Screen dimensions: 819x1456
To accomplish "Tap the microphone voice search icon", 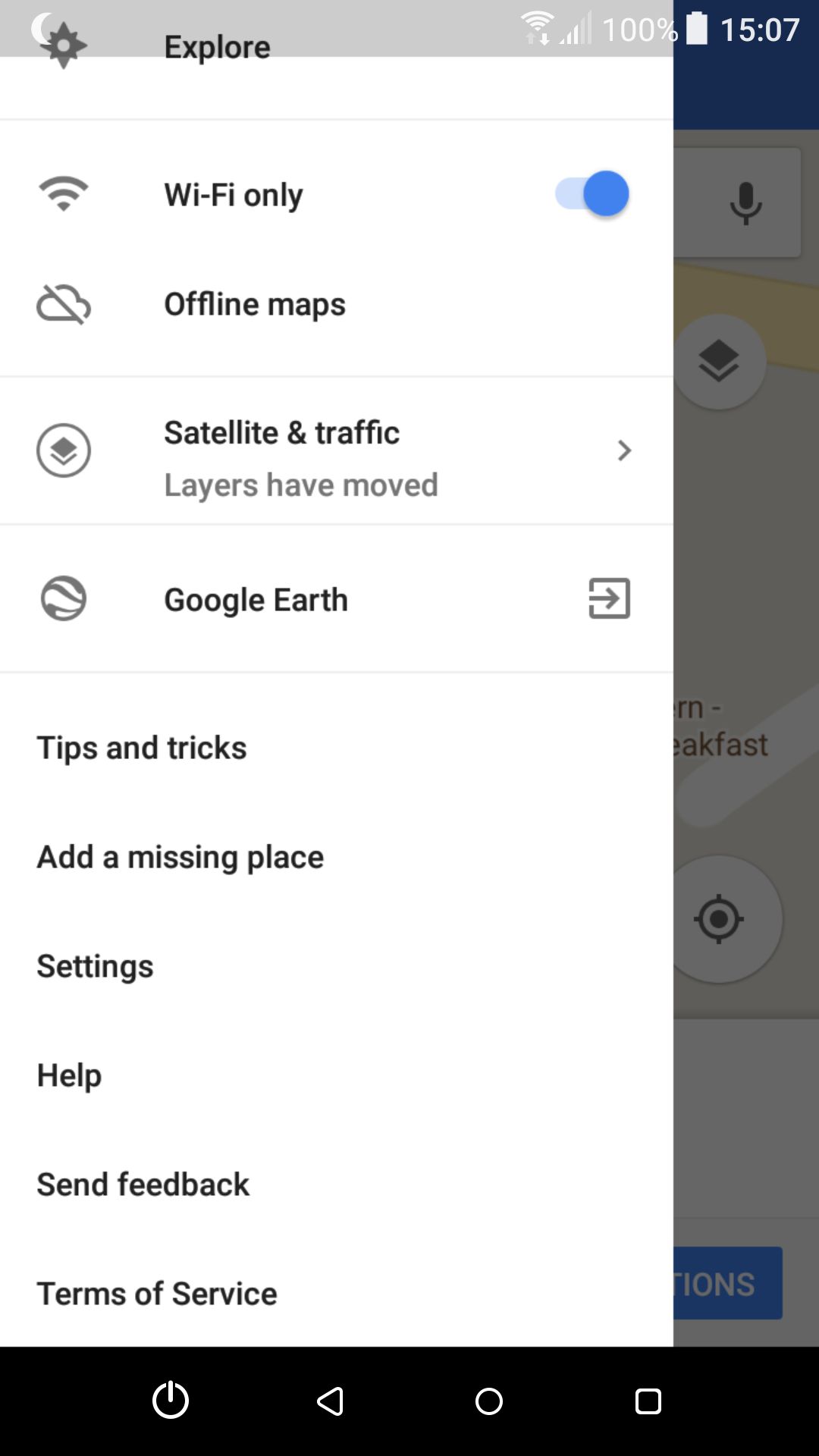I will coord(745,203).
